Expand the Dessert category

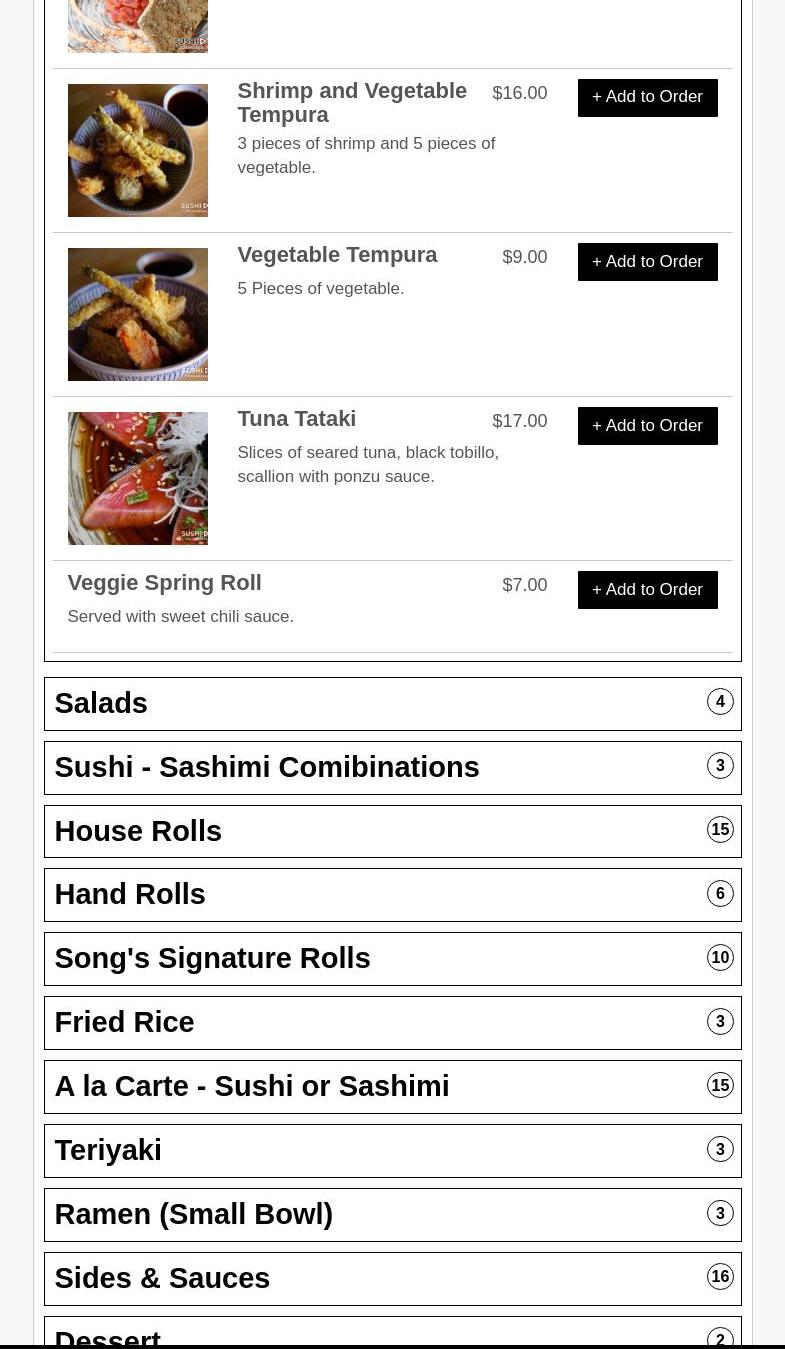pos(392,1336)
